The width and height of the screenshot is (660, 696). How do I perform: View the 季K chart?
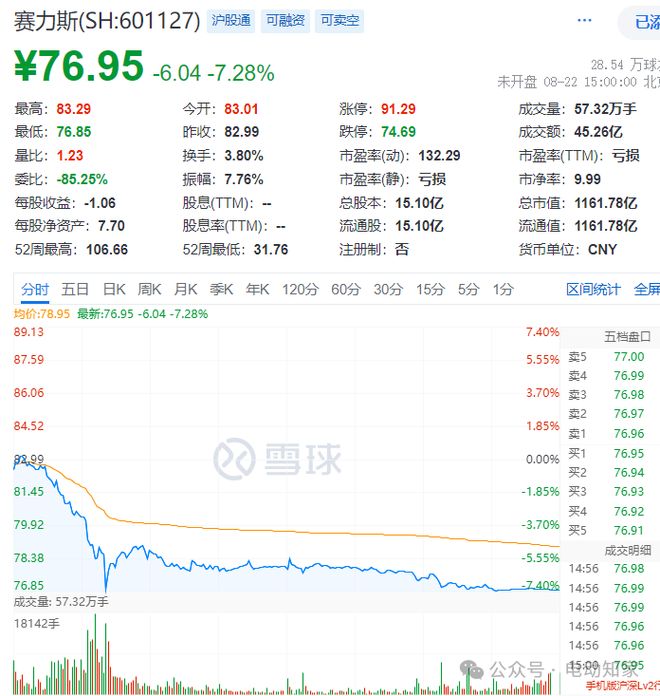[221, 289]
